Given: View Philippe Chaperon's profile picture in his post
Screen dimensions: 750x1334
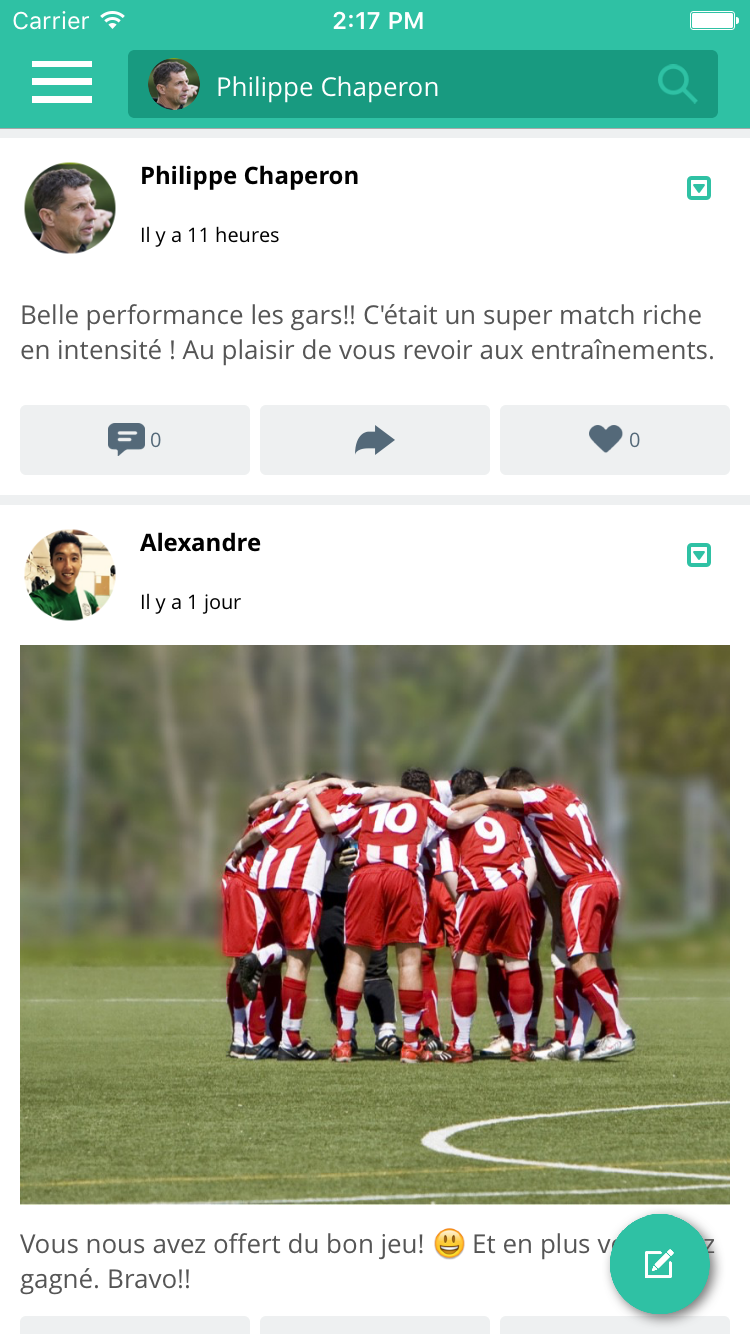Looking at the screenshot, I should point(70,208).
